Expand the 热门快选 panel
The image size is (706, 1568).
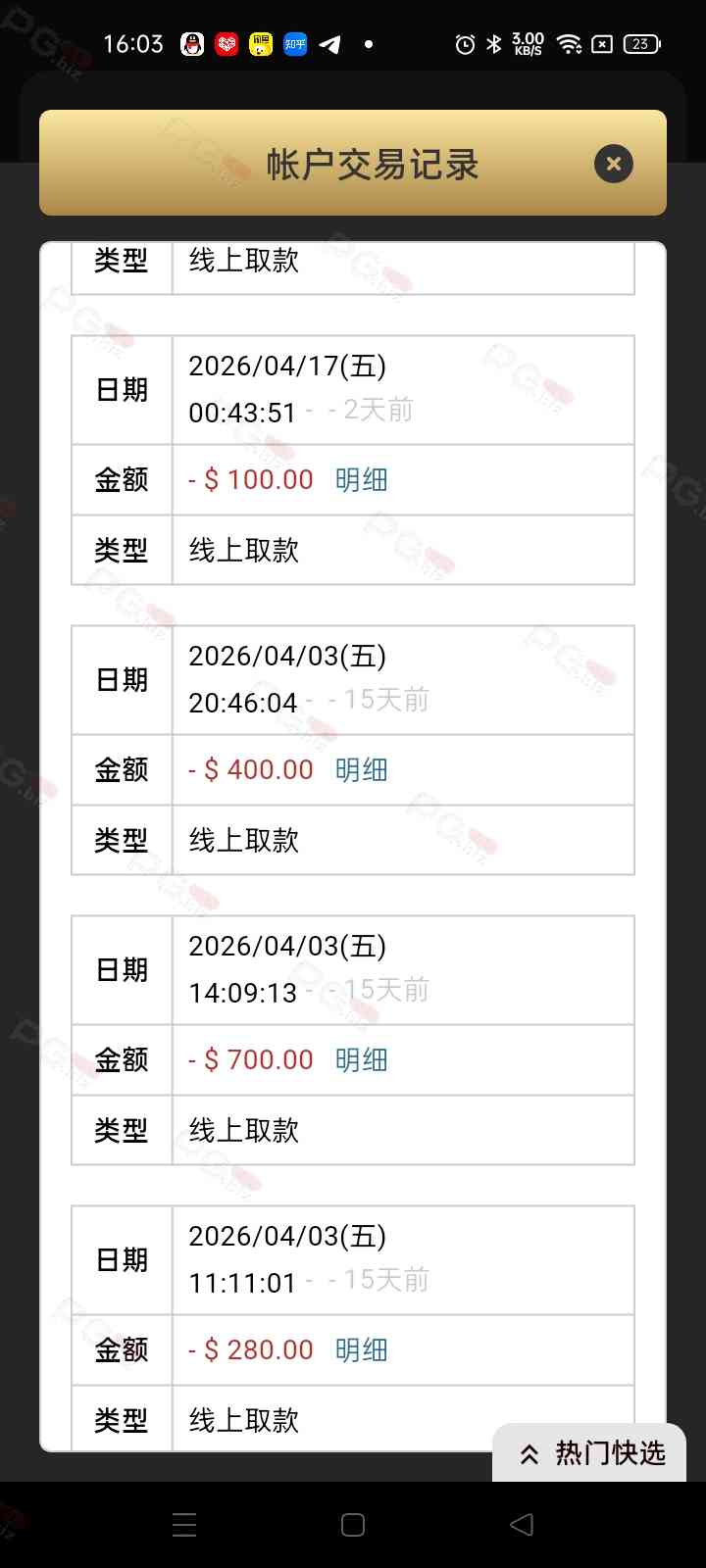(x=590, y=1453)
